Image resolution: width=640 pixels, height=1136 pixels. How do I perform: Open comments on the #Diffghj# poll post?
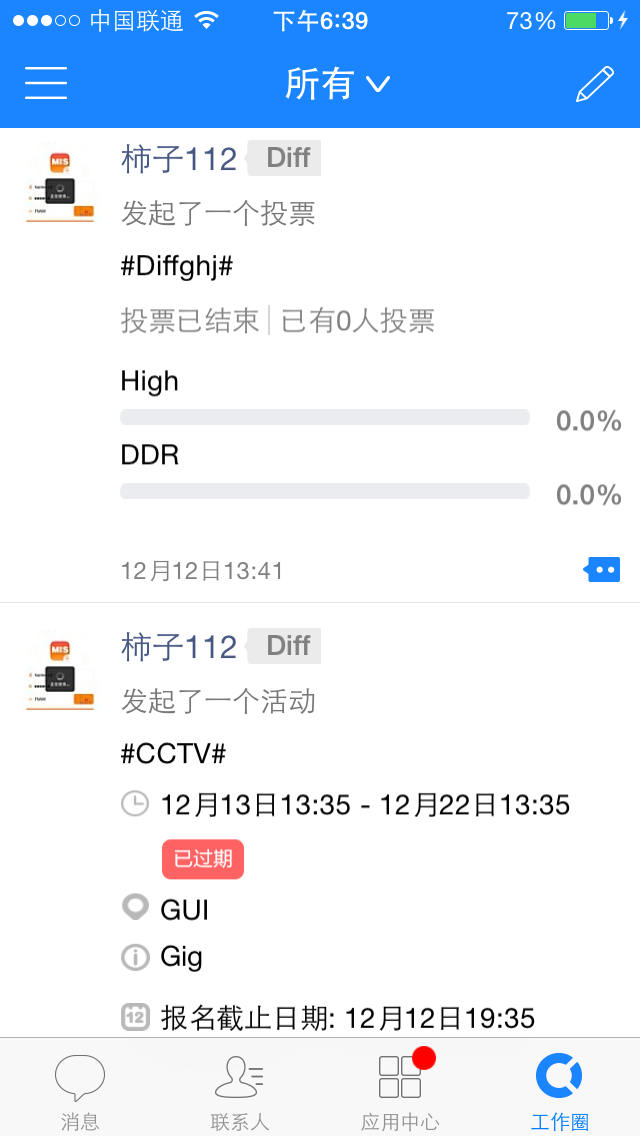[603, 570]
